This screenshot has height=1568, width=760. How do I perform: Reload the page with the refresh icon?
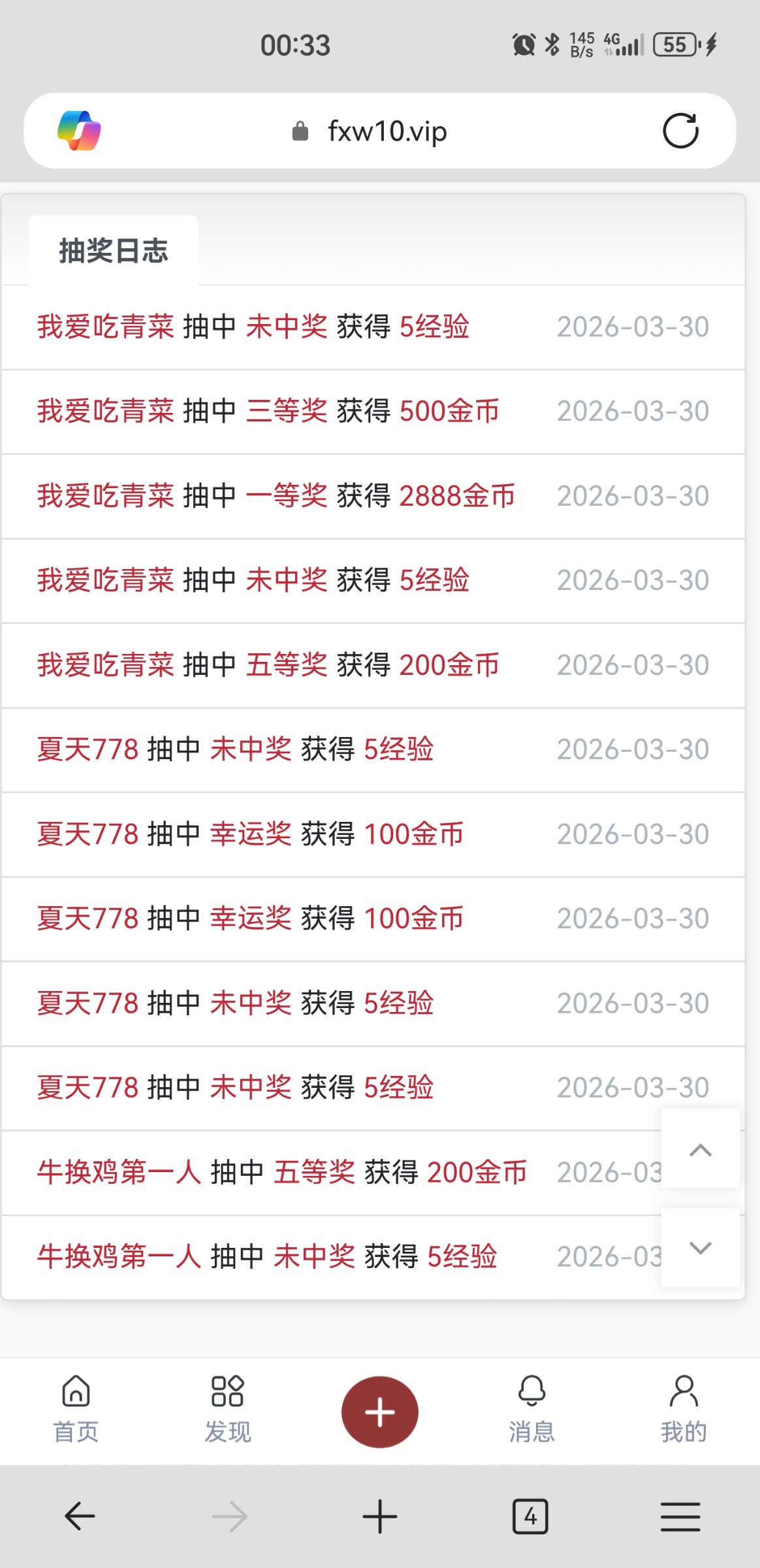click(x=680, y=131)
